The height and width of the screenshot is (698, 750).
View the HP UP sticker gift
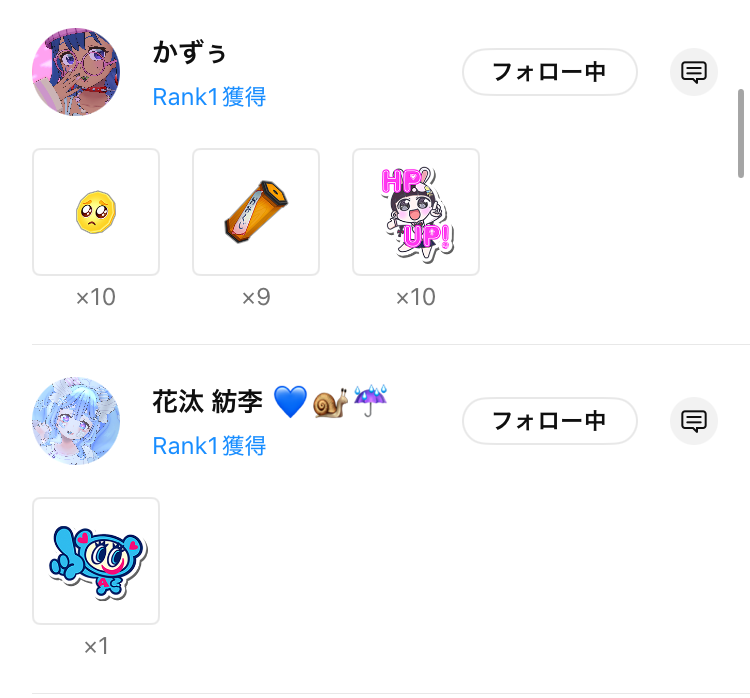pos(416,212)
